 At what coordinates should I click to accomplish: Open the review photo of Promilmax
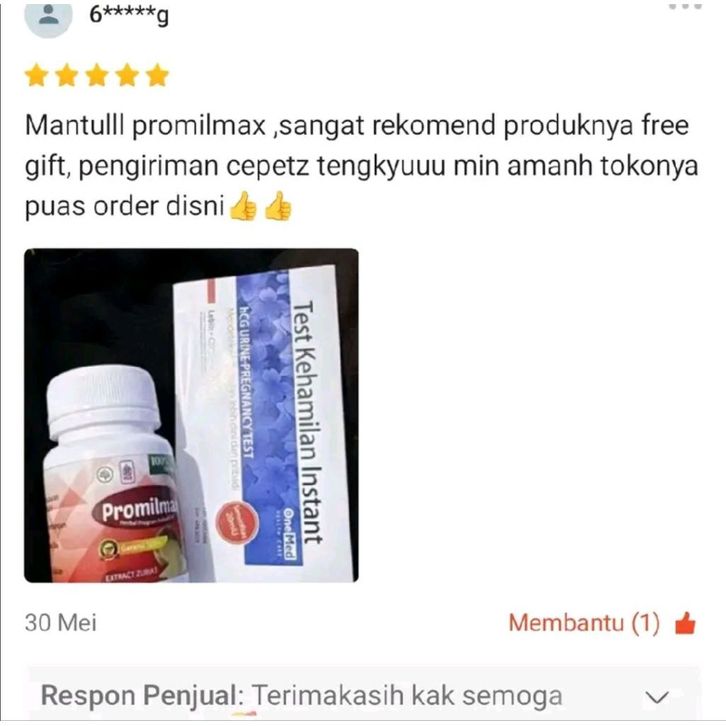click(191, 415)
